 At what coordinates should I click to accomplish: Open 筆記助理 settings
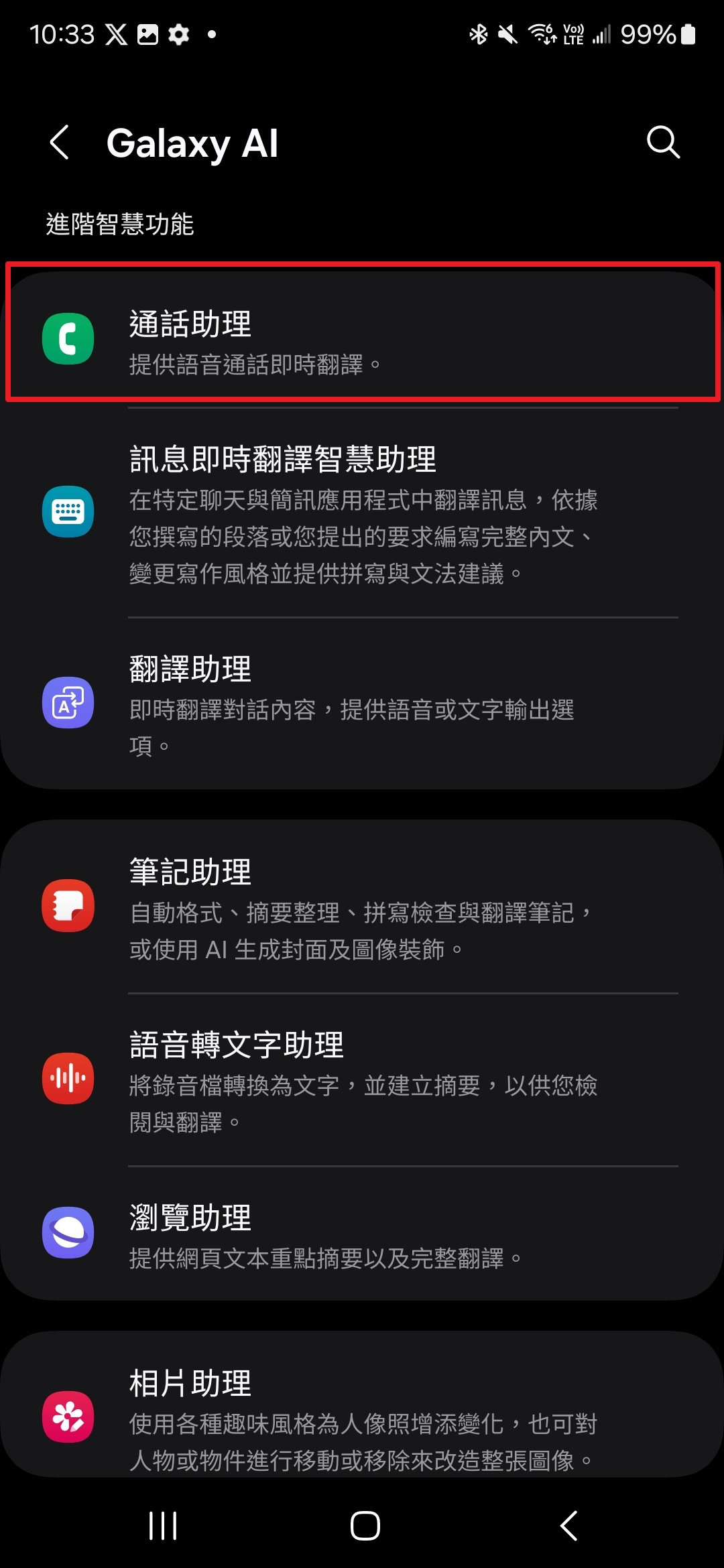pos(362,907)
